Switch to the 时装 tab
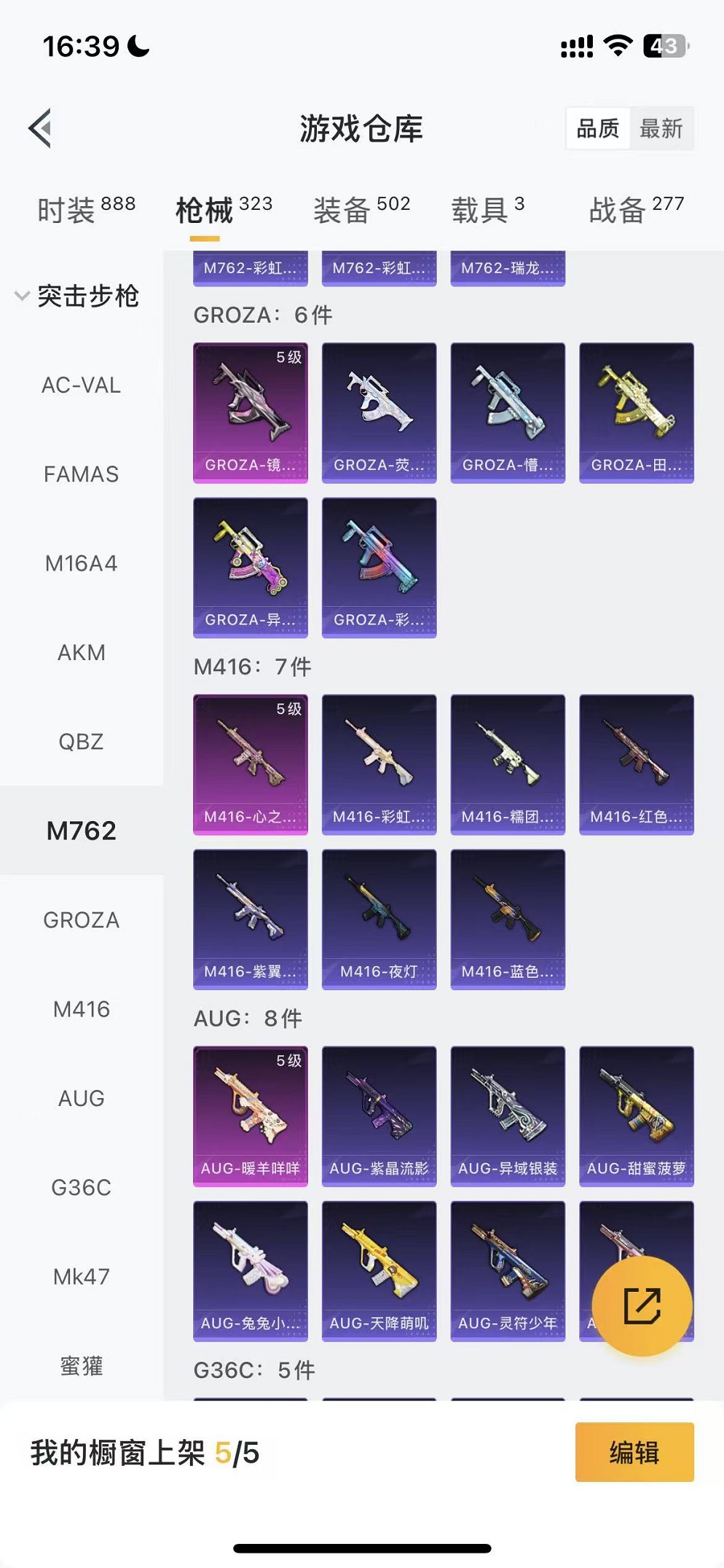The height and width of the screenshot is (1568, 724). coord(86,210)
